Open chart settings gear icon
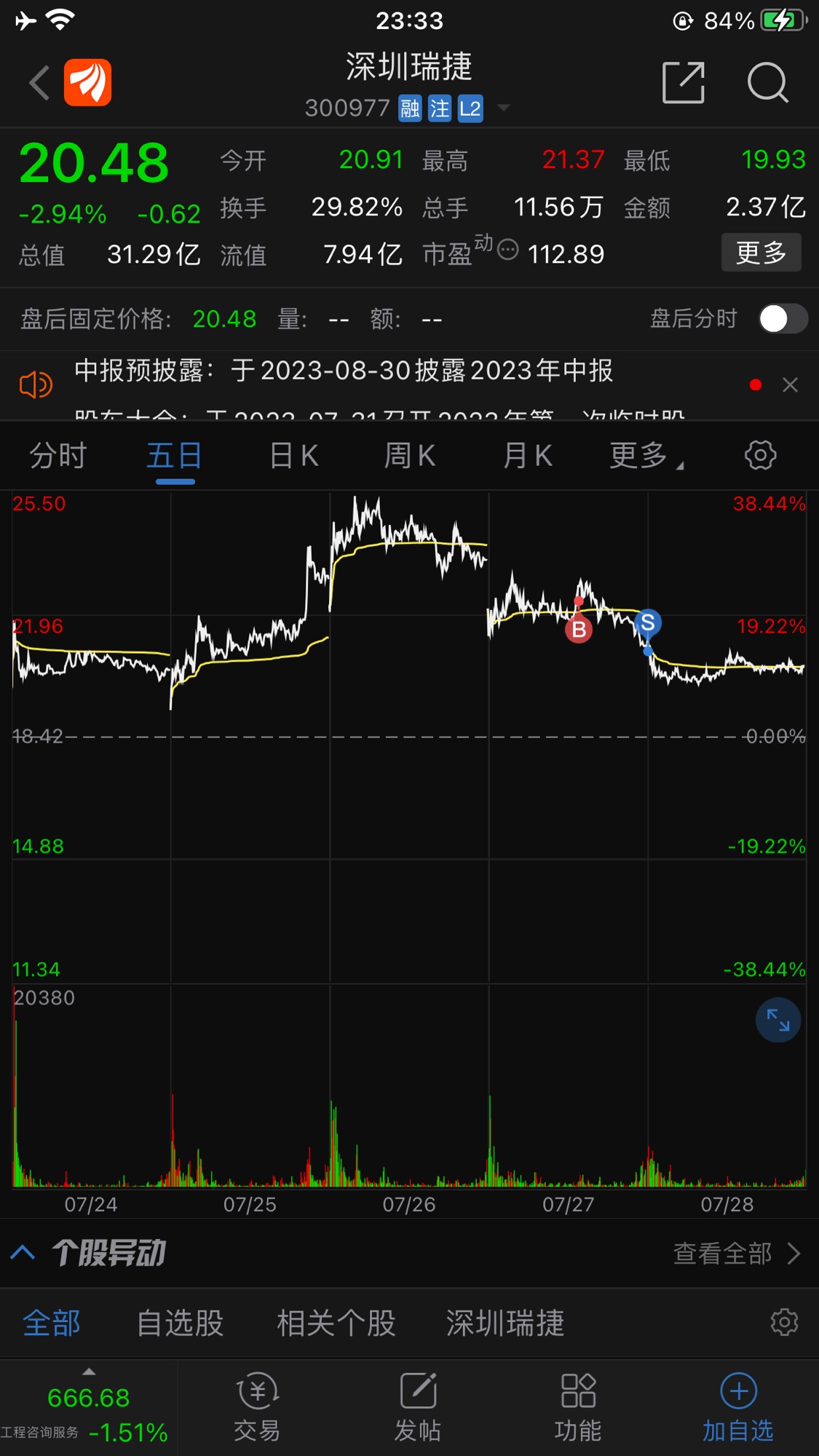The width and height of the screenshot is (819, 1456). coord(761,455)
